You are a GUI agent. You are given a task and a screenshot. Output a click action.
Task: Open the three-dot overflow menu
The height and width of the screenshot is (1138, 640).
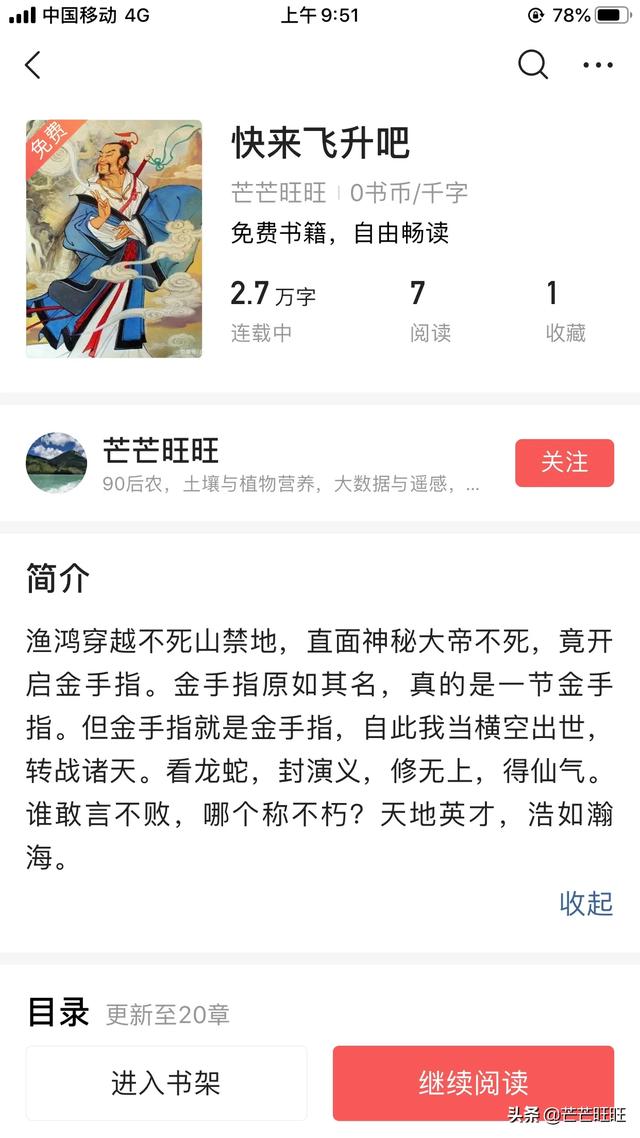597,65
